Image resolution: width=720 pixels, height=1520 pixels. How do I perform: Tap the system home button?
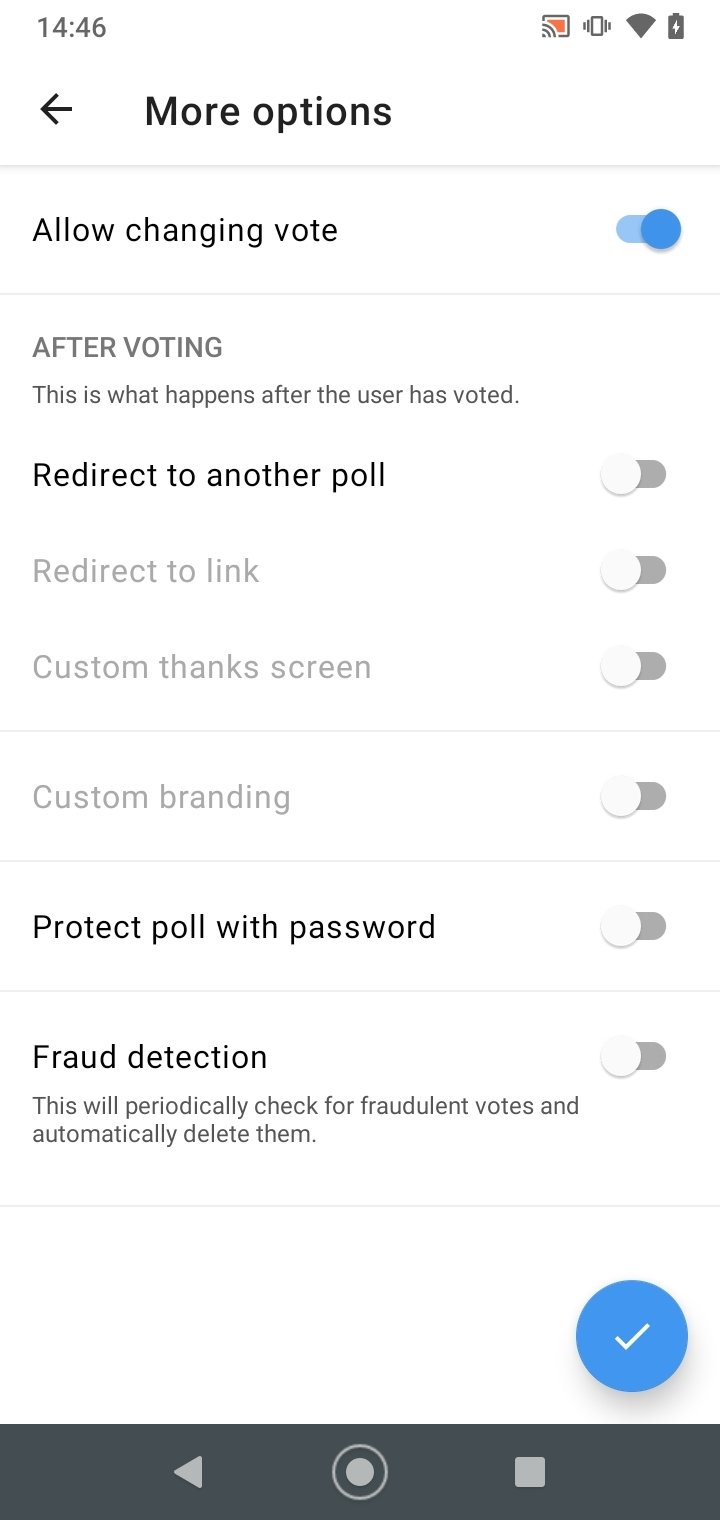tap(360, 1472)
